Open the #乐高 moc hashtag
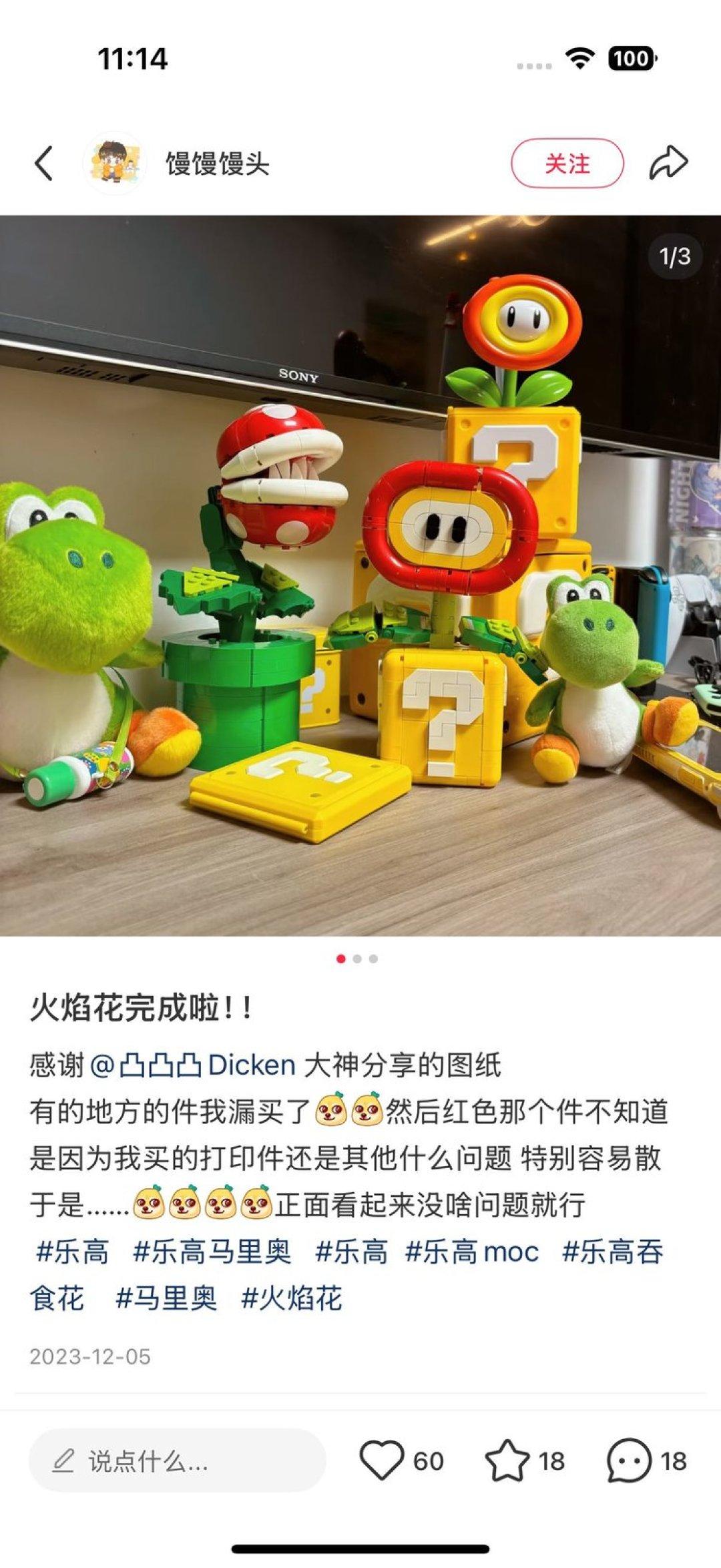The image size is (721, 1568). pyautogui.click(x=472, y=1252)
